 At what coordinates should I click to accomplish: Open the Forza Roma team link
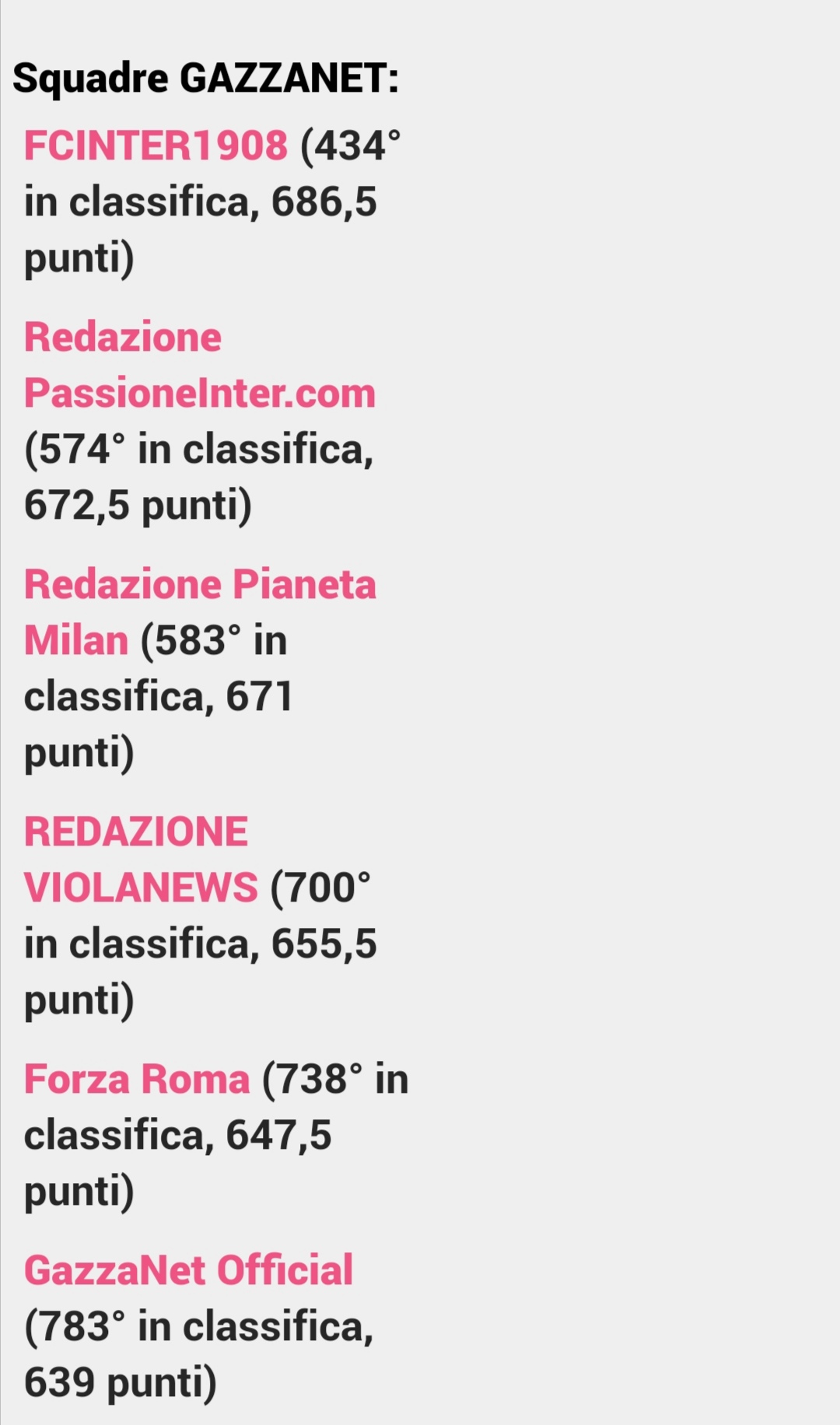pos(137,1079)
